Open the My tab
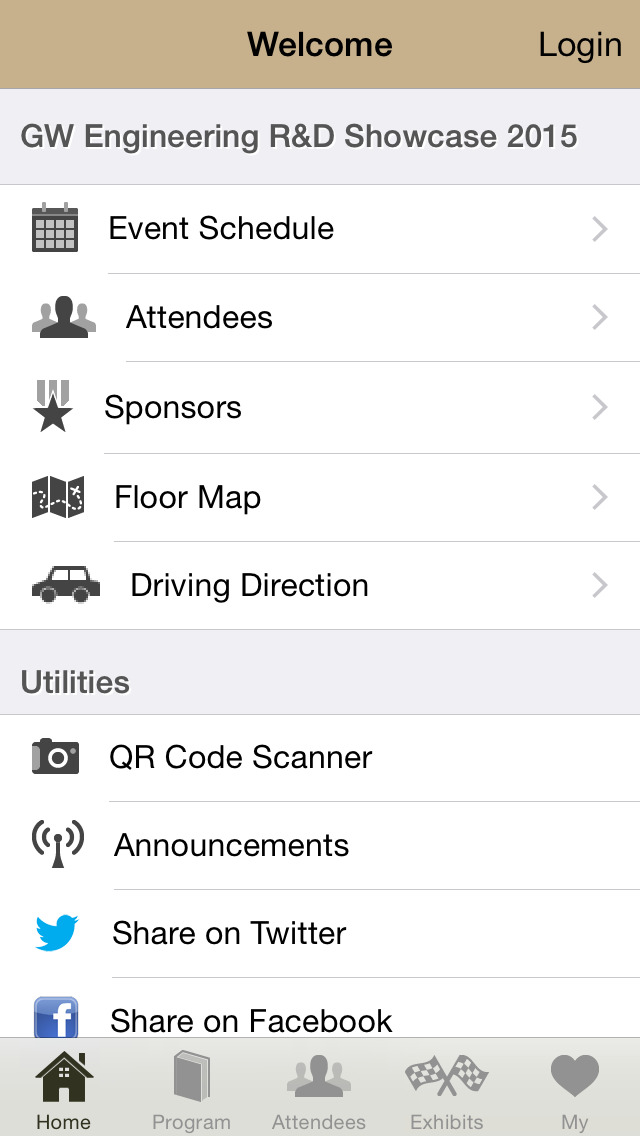The width and height of the screenshot is (640, 1136). point(575,1089)
